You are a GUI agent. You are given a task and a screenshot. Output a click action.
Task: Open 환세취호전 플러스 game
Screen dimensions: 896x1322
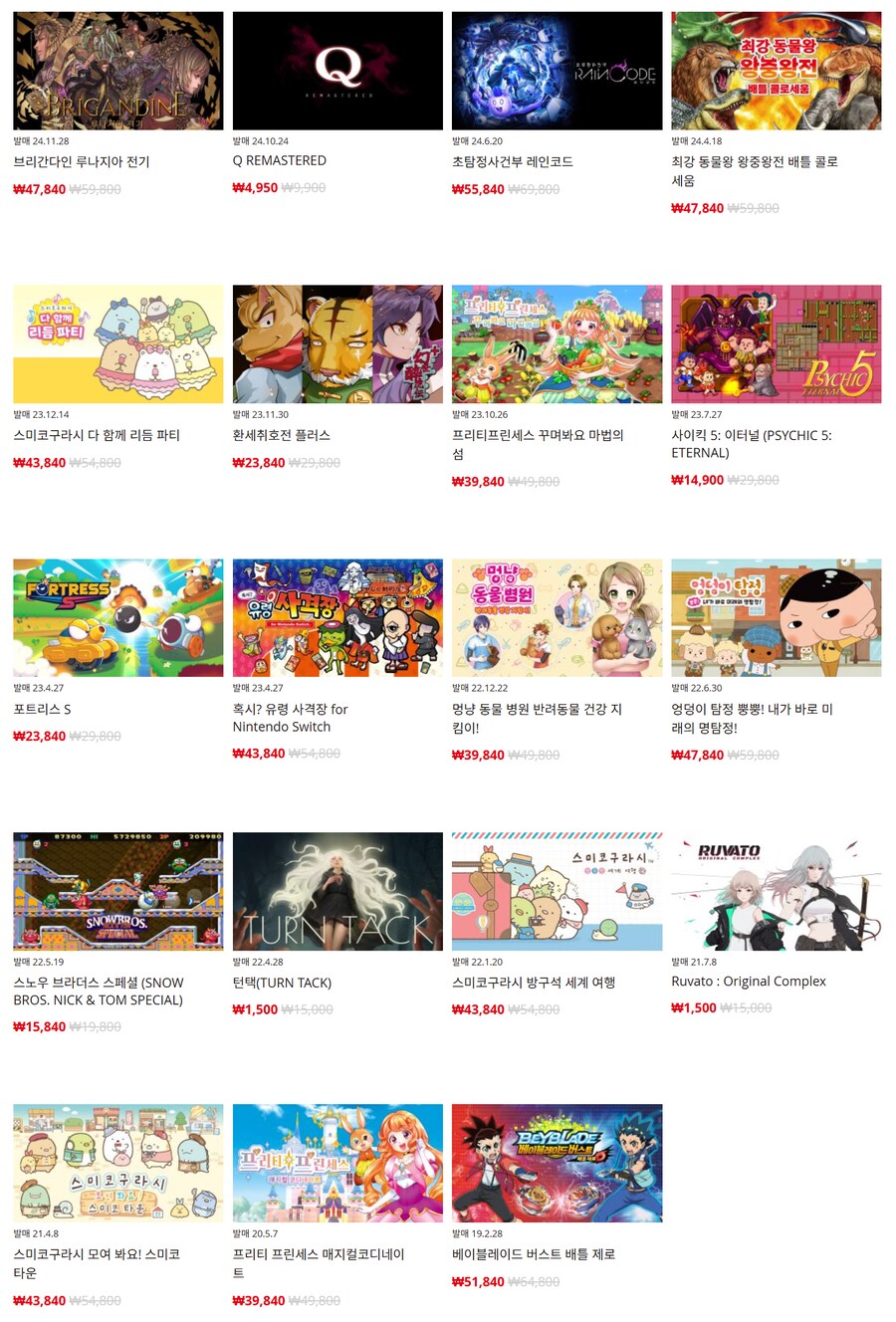coord(337,344)
